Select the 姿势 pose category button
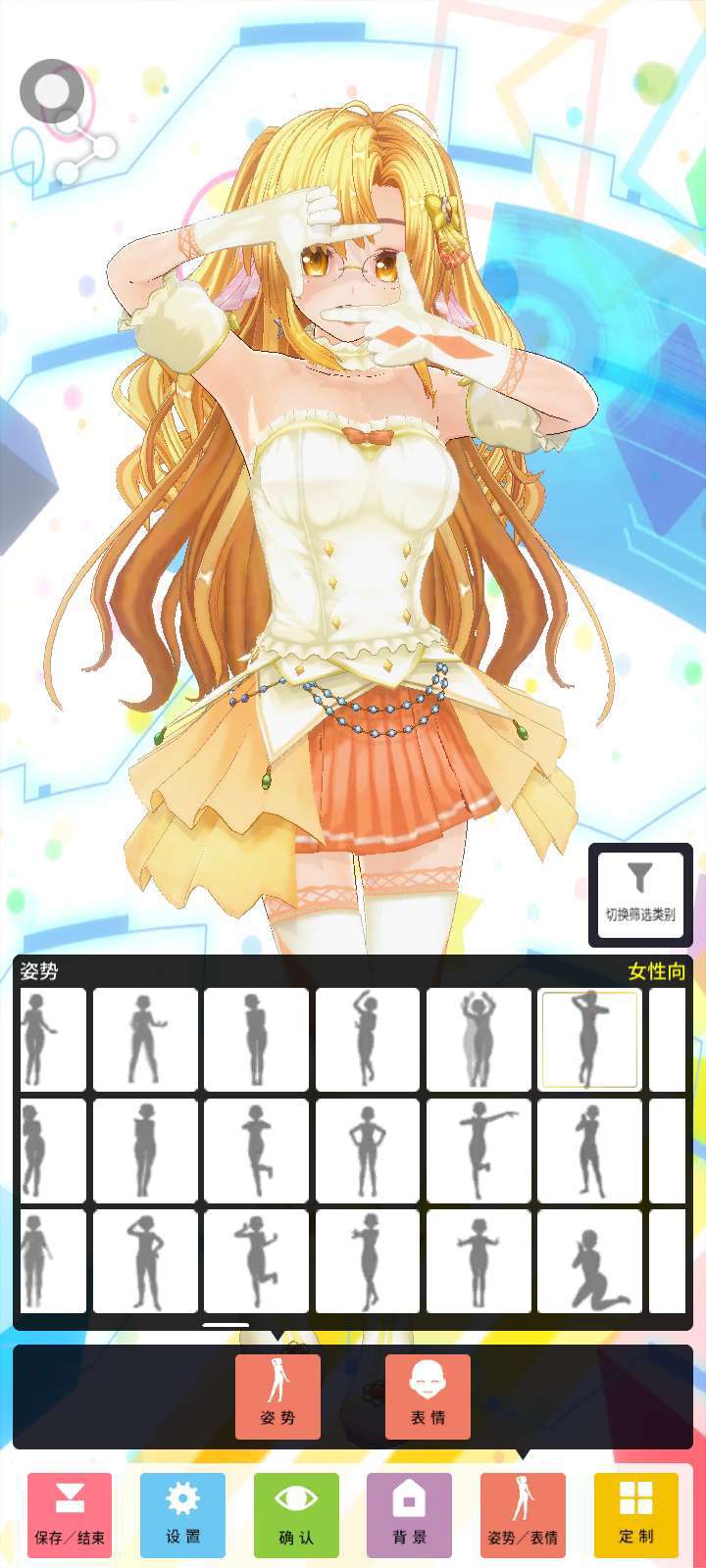The width and height of the screenshot is (706, 1568). point(277,1396)
